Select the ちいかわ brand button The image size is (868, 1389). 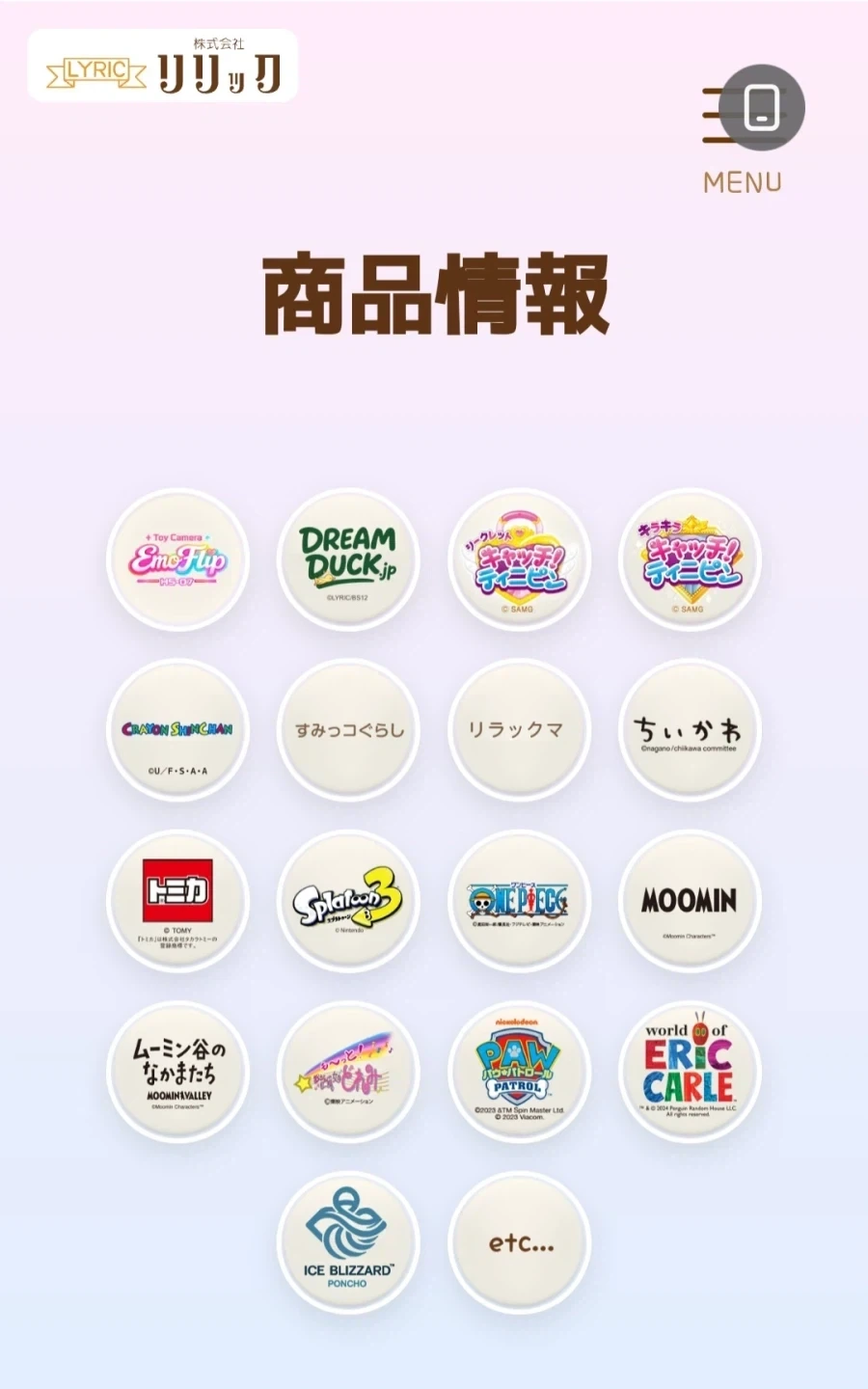point(690,730)
